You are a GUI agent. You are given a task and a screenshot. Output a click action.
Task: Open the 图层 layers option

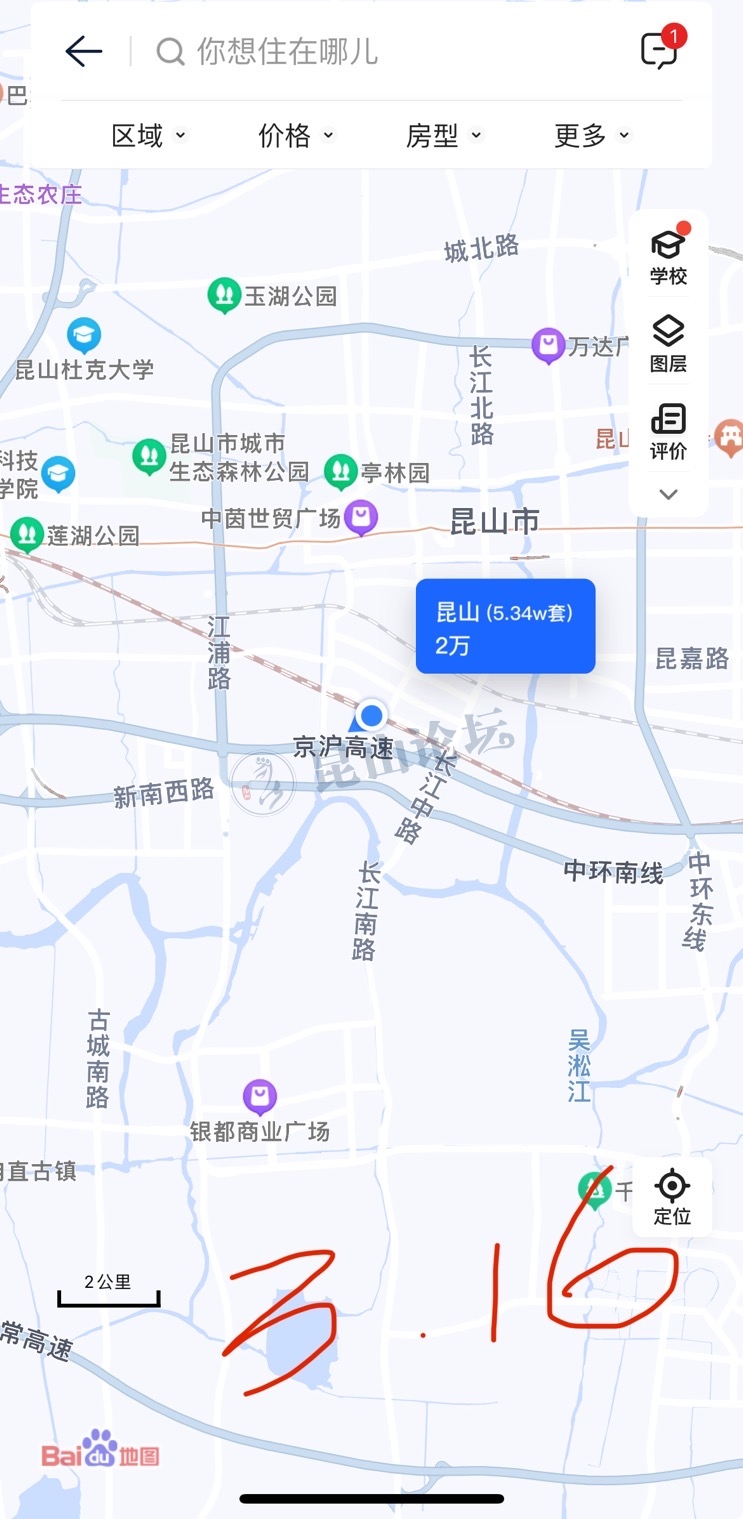668,344
